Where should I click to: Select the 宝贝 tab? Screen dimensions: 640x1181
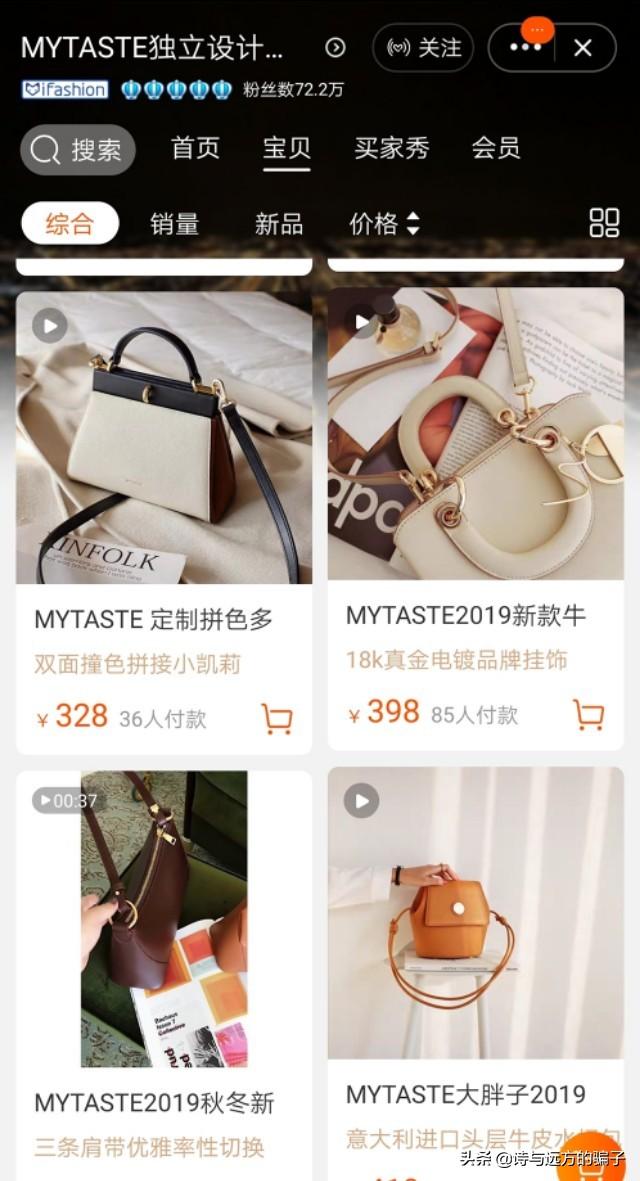(x=287, y=149)
